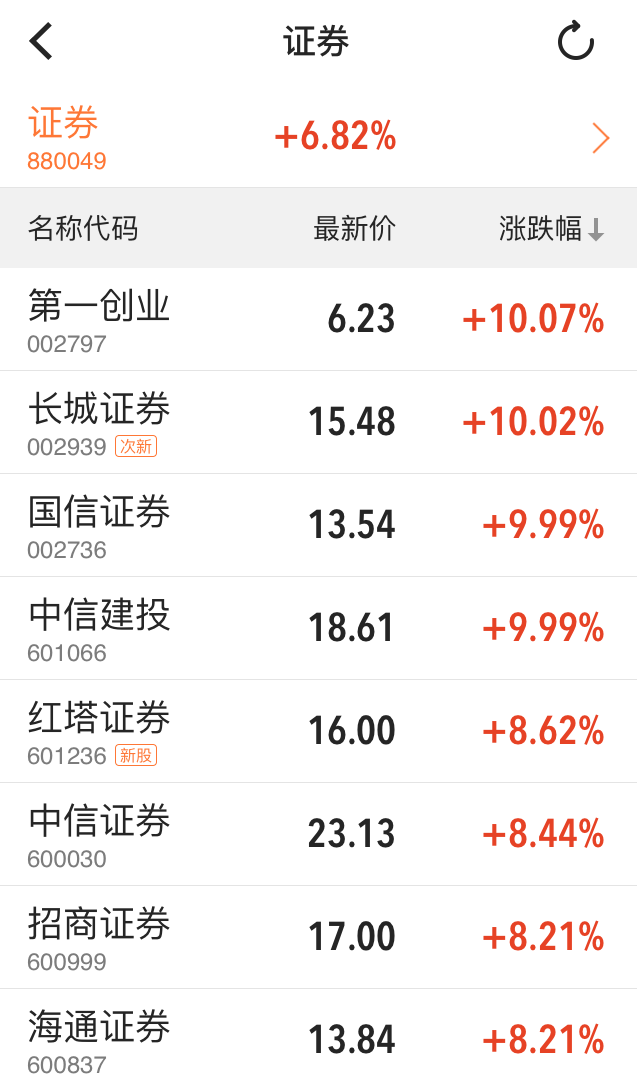Select the 中信建投 stock row
Image resolution: width=637 pixels, height=1088 pixels.
[318, 629]
